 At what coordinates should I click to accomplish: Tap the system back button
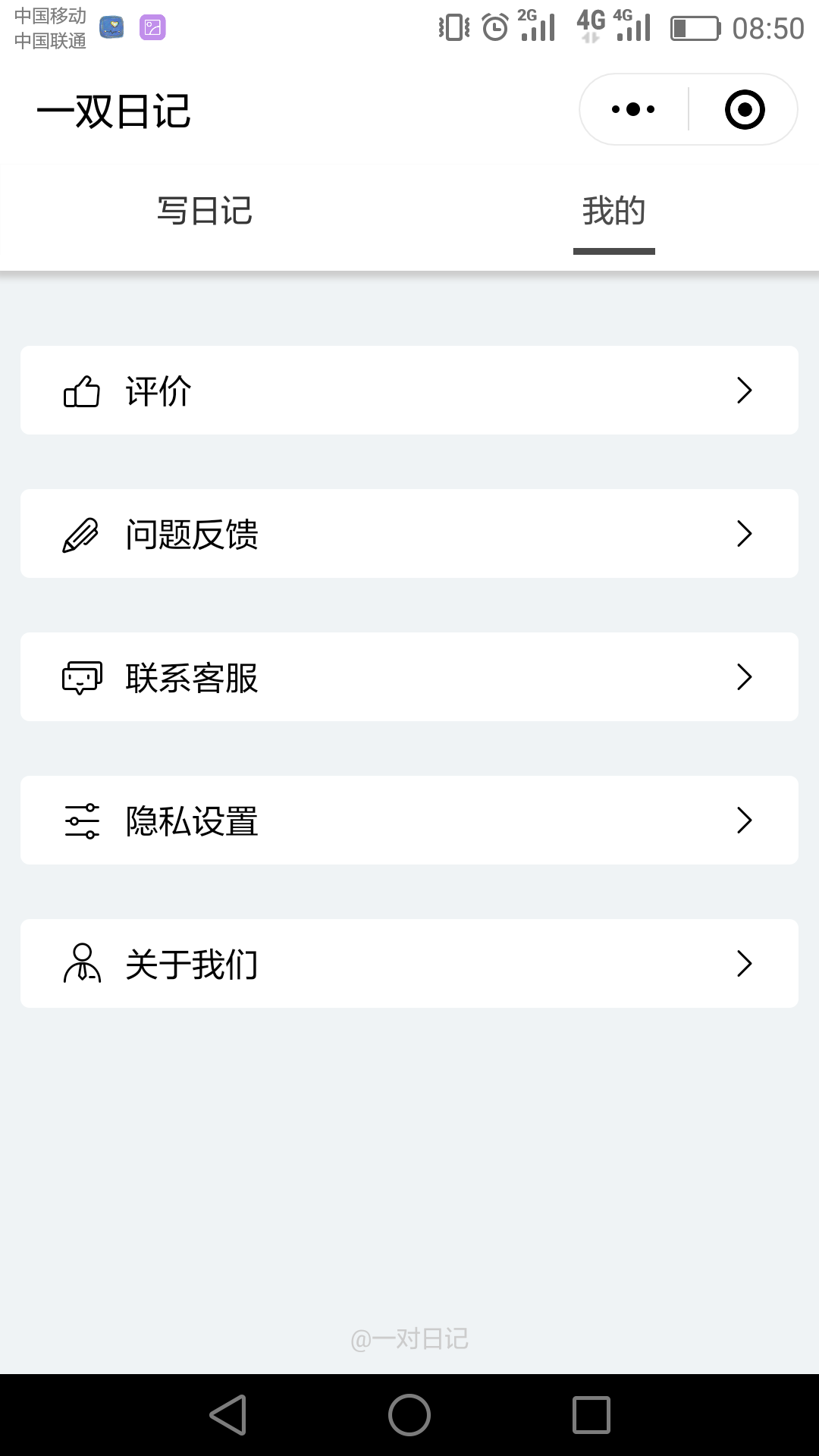point(227,1415)
